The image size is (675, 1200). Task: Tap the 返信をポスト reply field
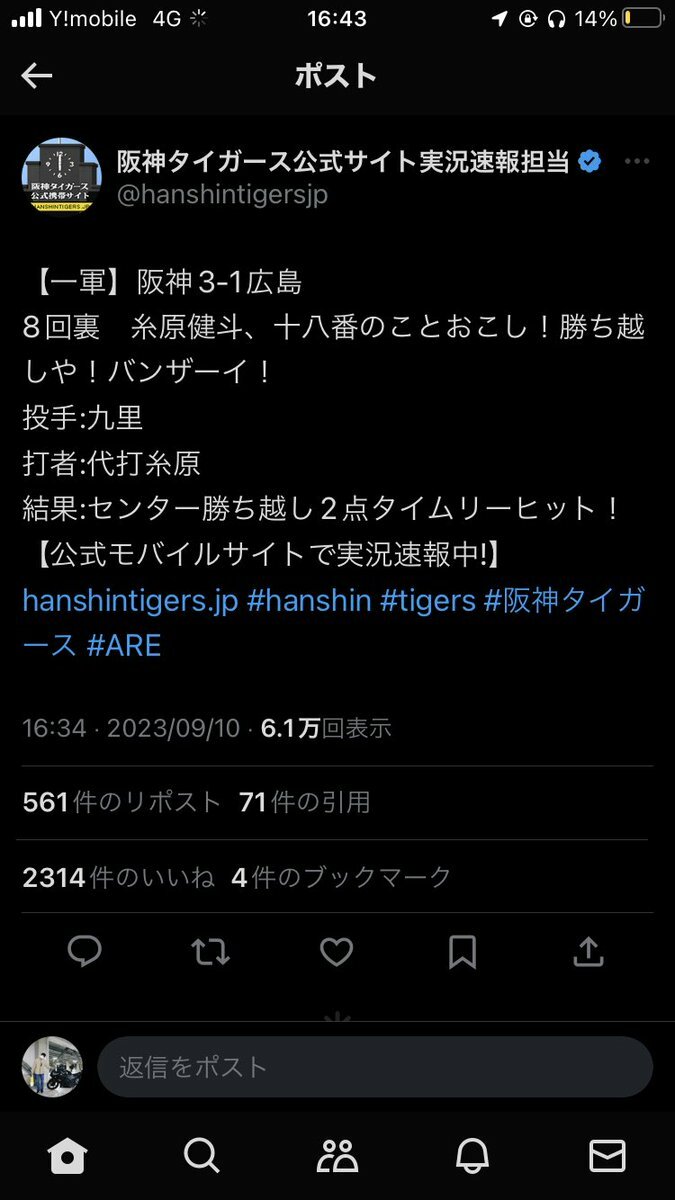pos(374,1066)
